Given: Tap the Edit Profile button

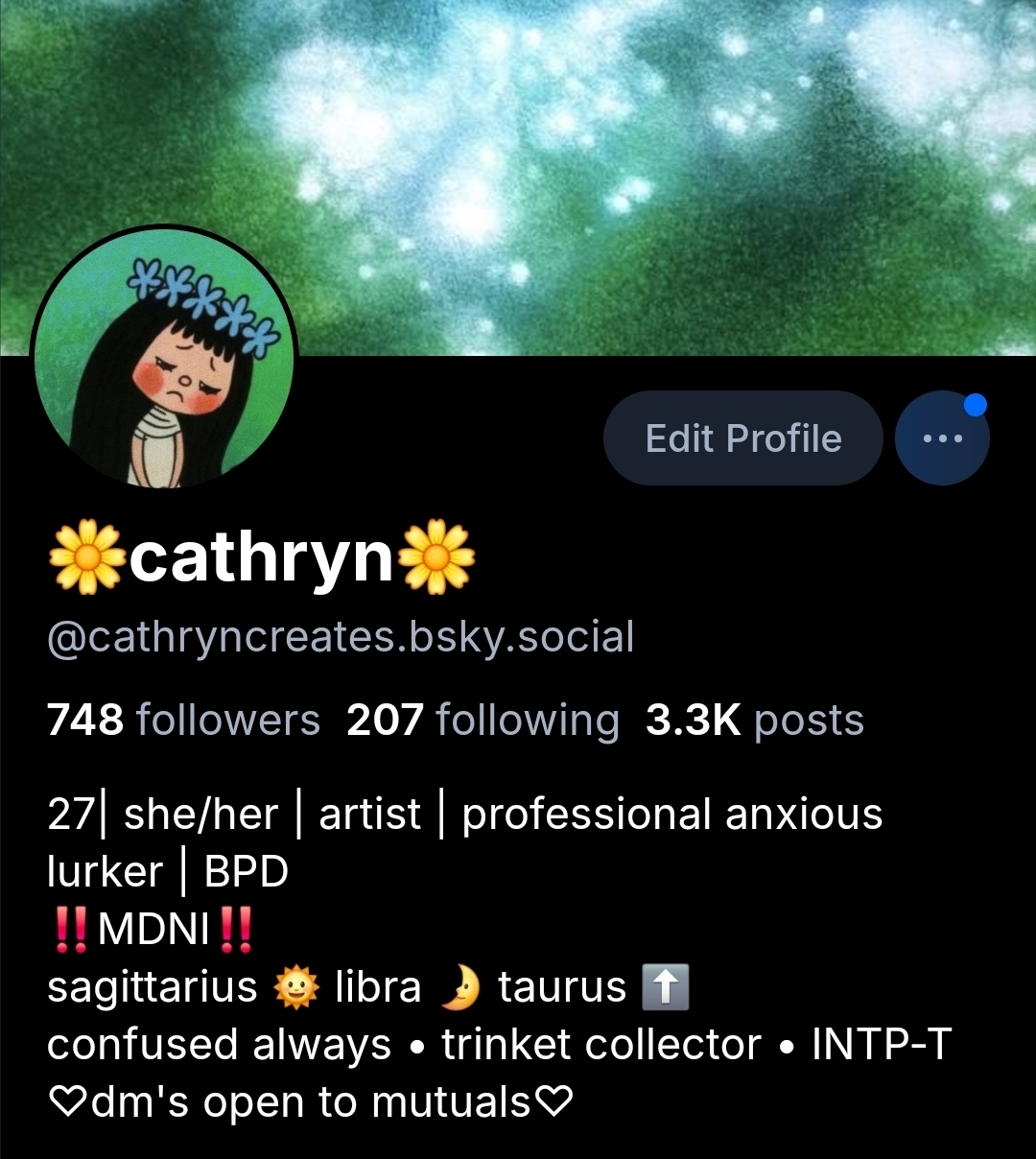Looking at the screenshot, I should point(742,438).
